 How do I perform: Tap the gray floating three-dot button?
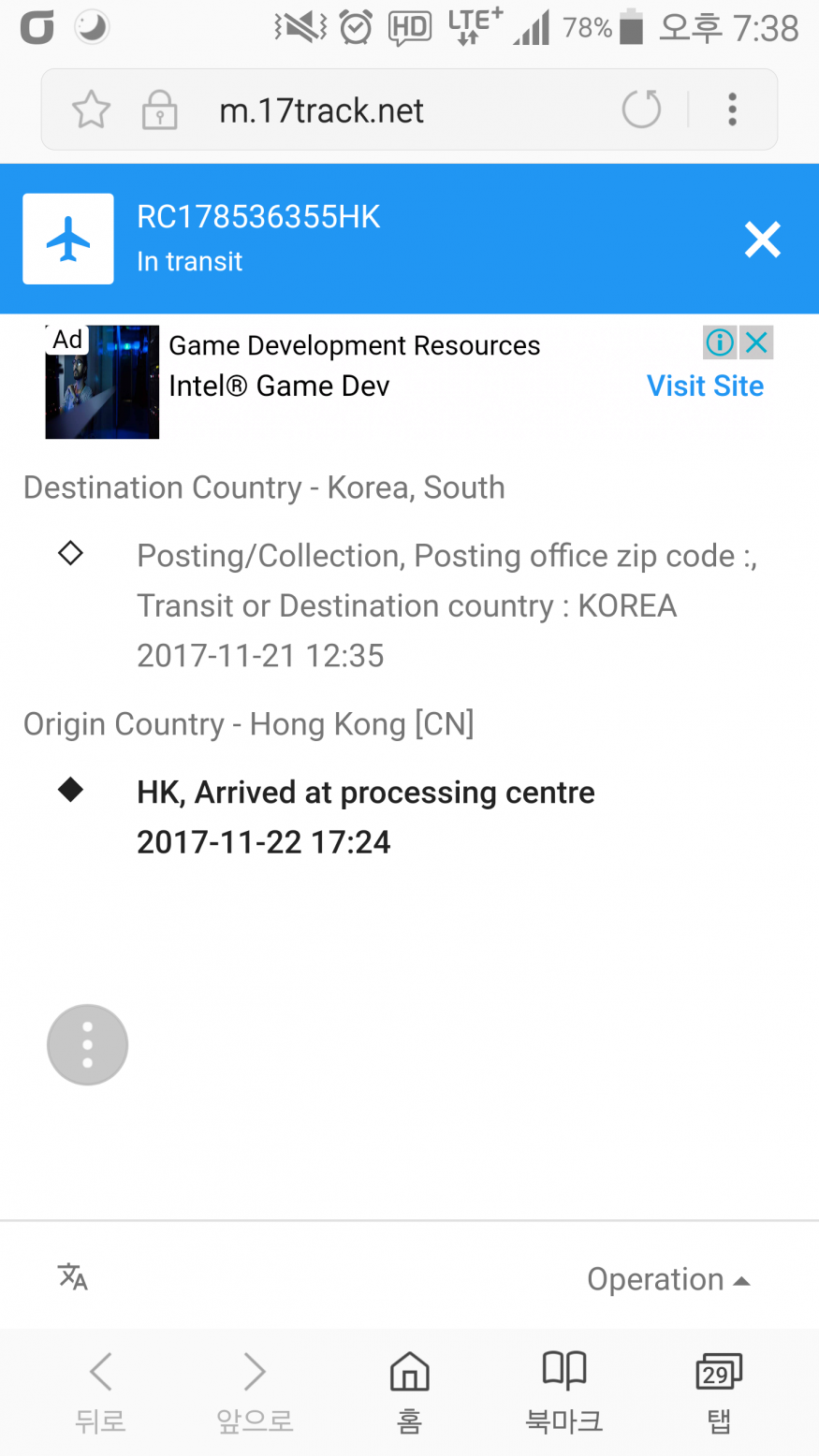(x=87, y=1044)
